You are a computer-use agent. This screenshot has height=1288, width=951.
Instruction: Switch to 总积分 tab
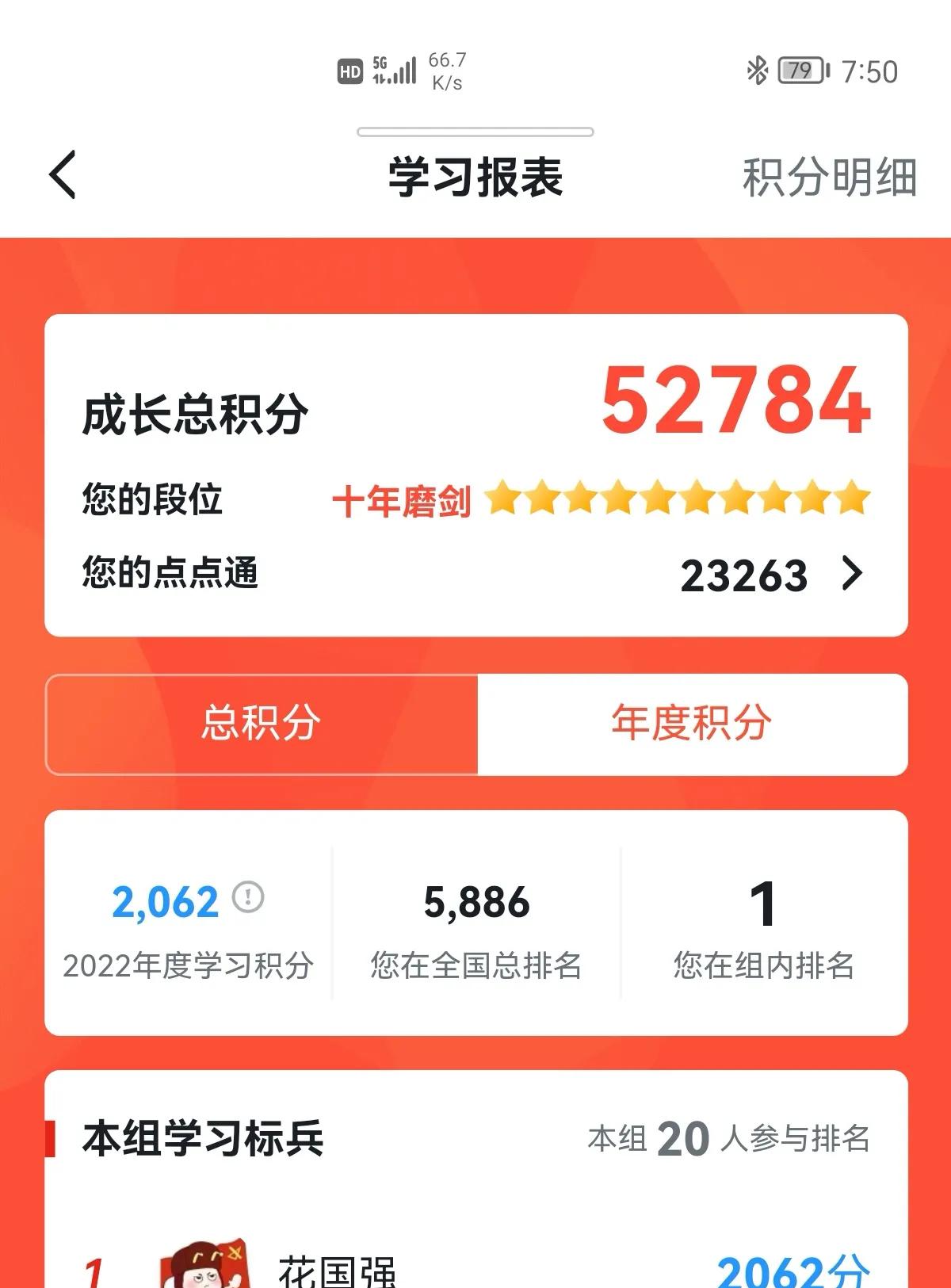[x=262, y=724]
